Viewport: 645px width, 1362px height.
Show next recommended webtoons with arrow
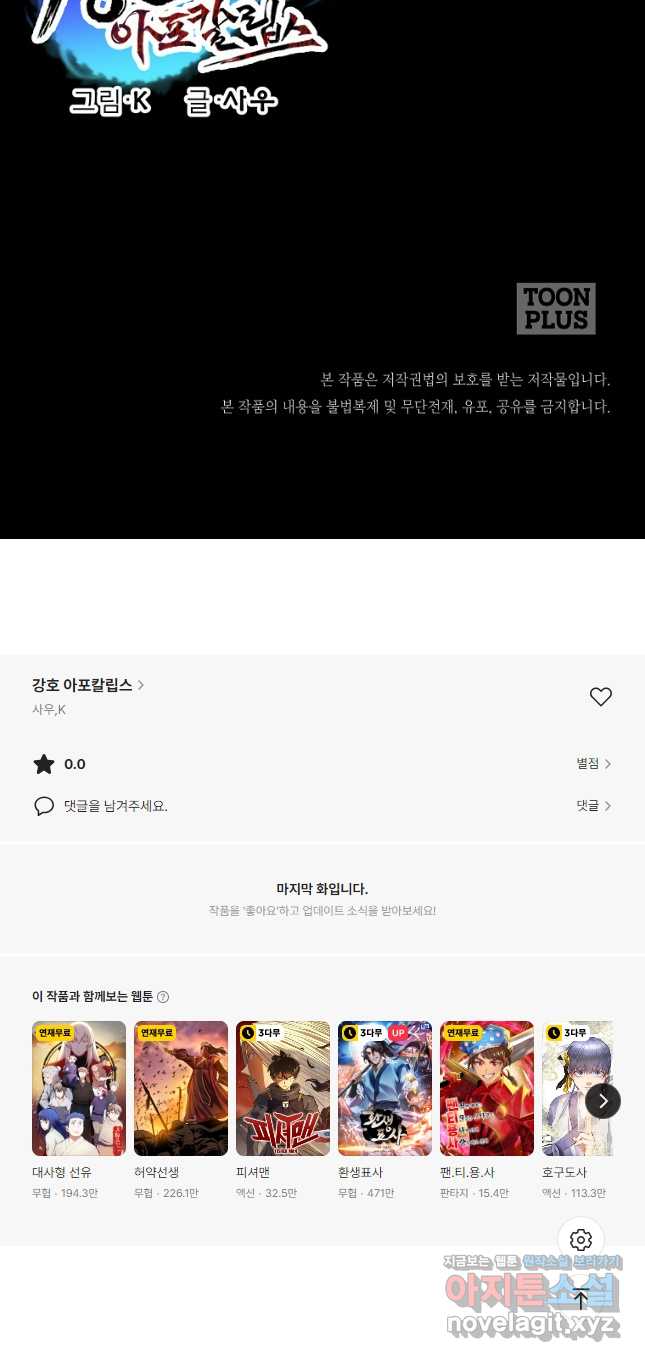pos(603,1101)
